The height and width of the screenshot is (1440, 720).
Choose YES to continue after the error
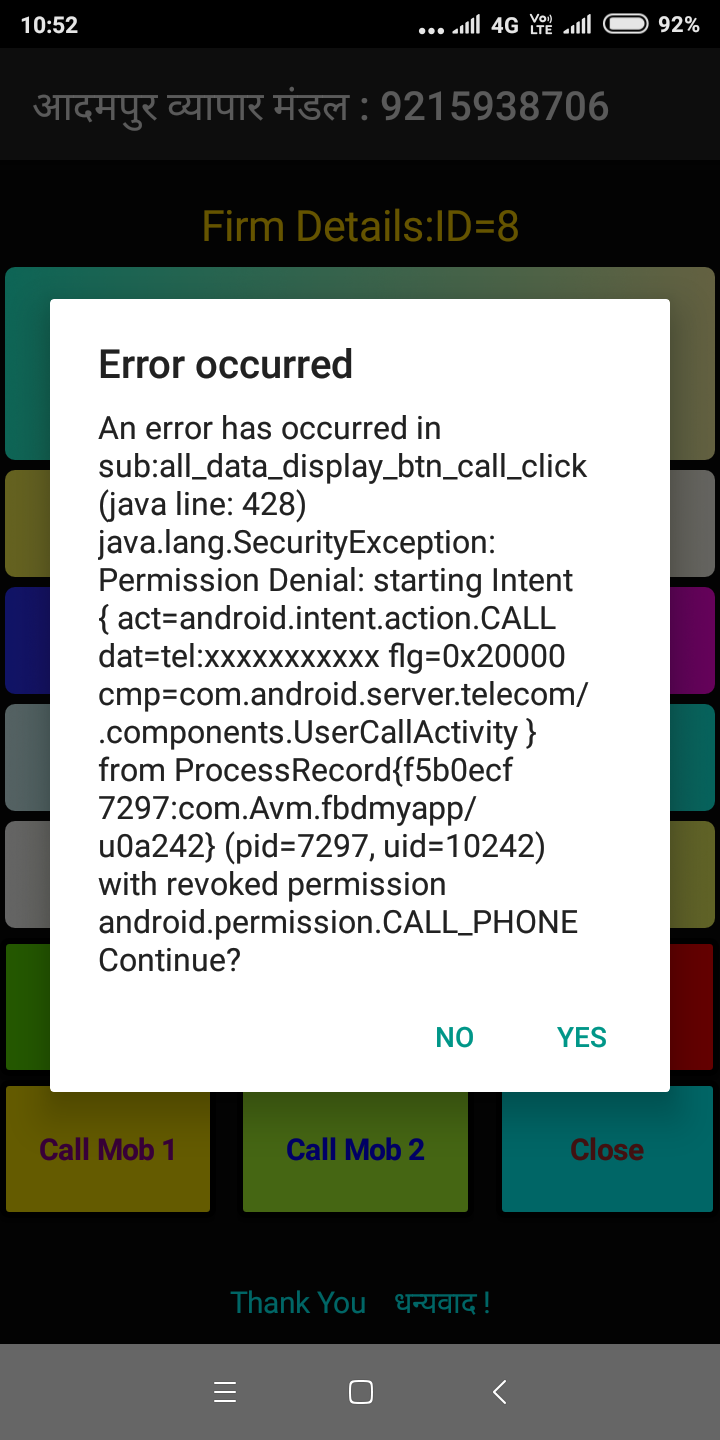coord(581,1037)
